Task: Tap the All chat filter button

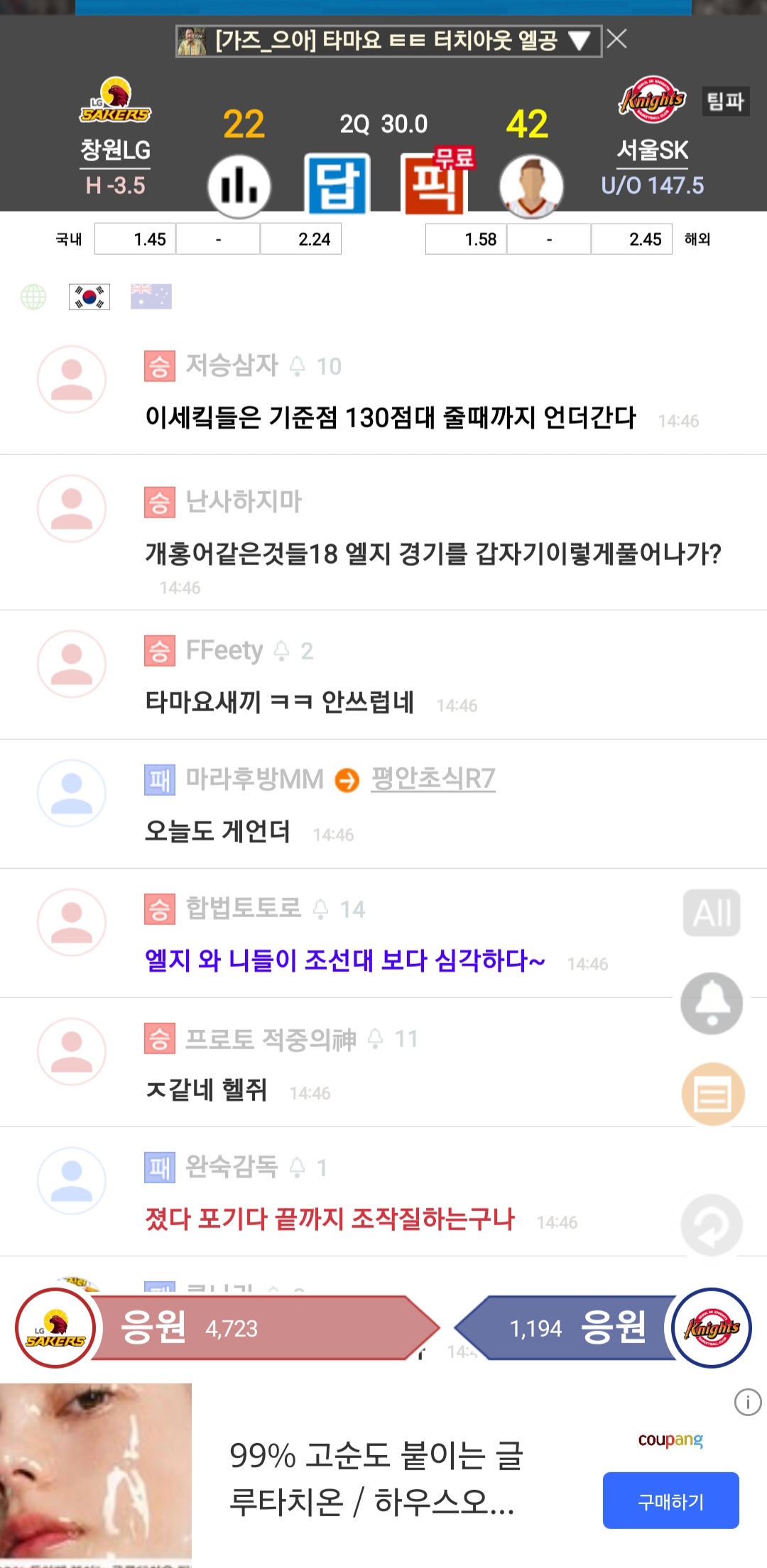Action: click(x=712, y=913)
